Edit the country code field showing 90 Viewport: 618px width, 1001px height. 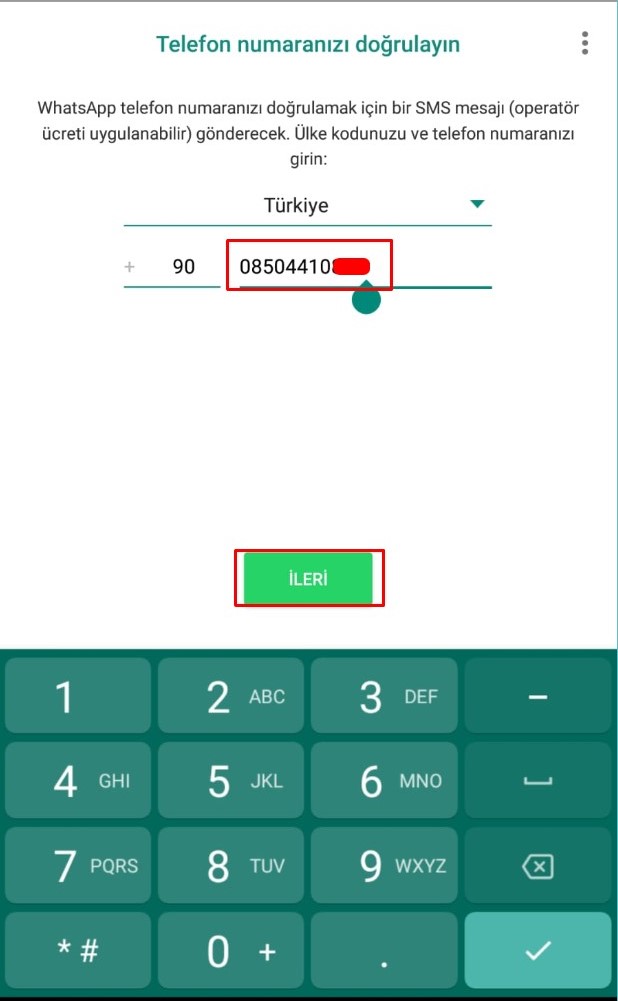click(x=172, y=266)
